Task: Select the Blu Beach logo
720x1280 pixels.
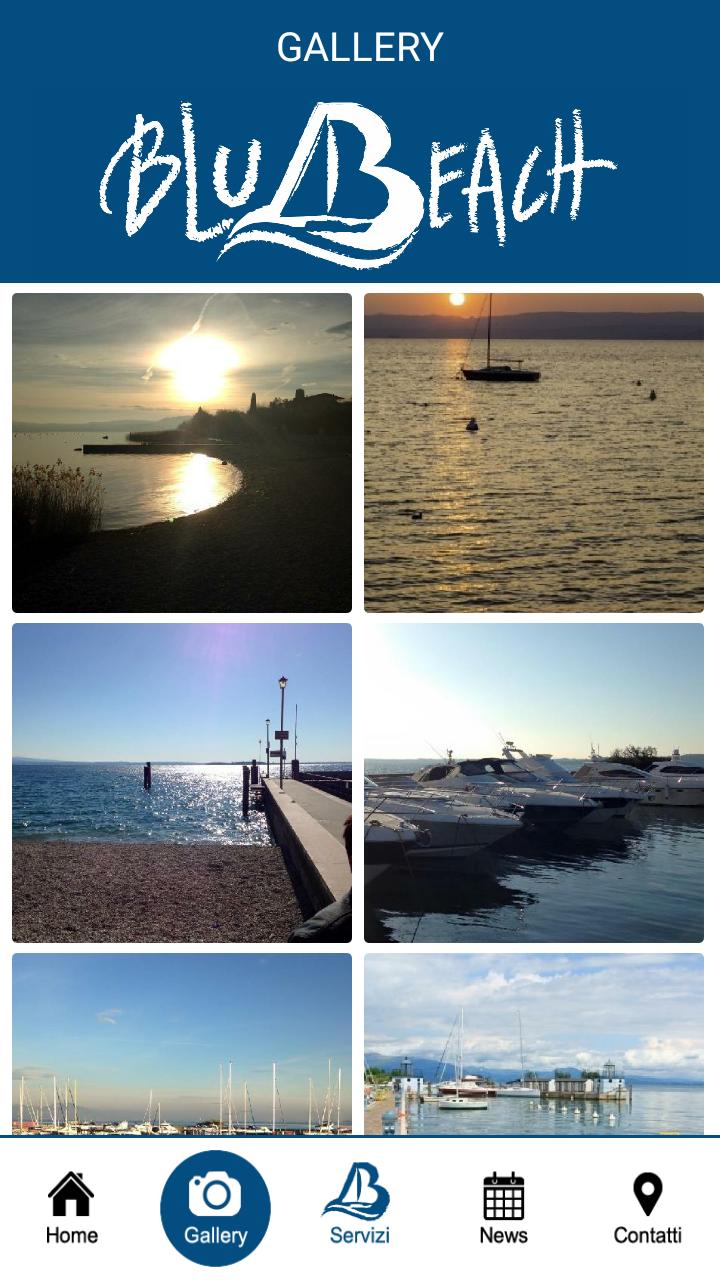Action: pyautogui.click(x=360, y=180)
